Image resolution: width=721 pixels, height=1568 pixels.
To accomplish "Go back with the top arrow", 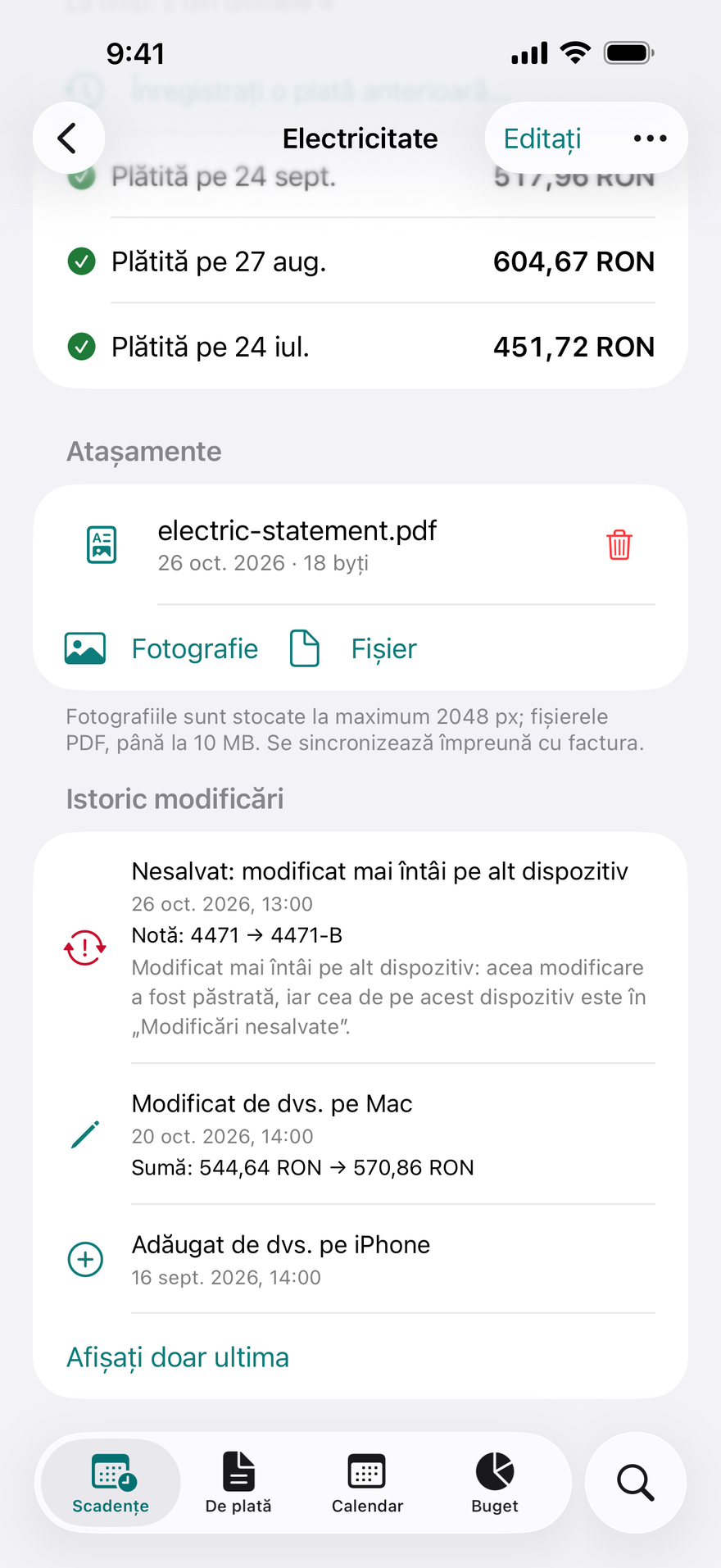I will (x=69, y=138).
